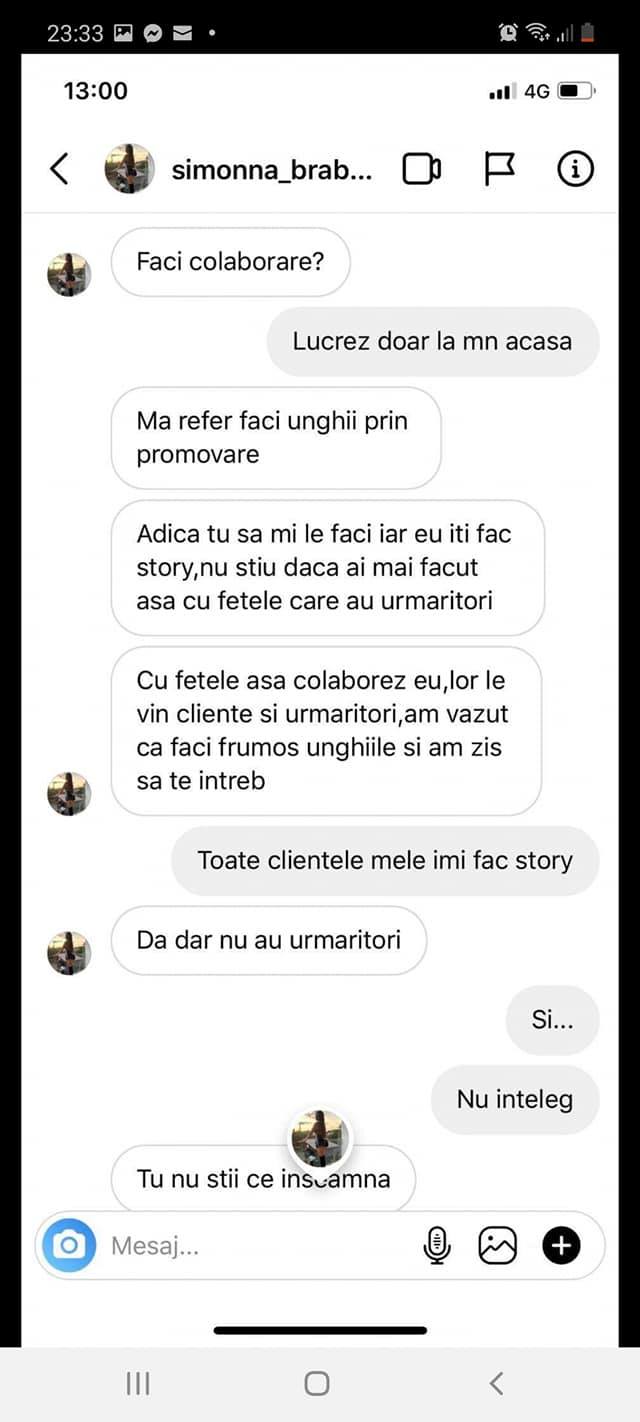This screenshot has height=1422, width=640.
Task: Record a voice message with the microphone
Action: [436, 1245]
